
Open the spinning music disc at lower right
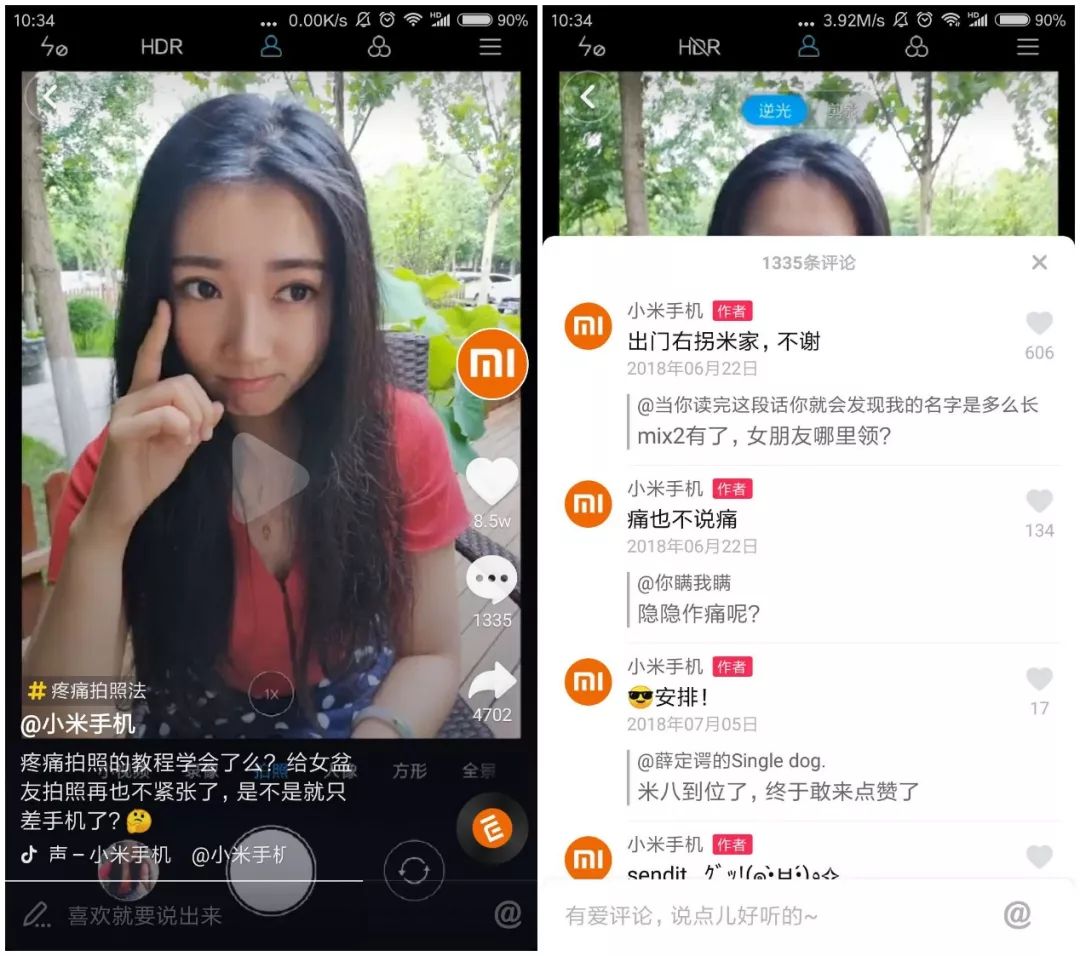click(492, 827)
